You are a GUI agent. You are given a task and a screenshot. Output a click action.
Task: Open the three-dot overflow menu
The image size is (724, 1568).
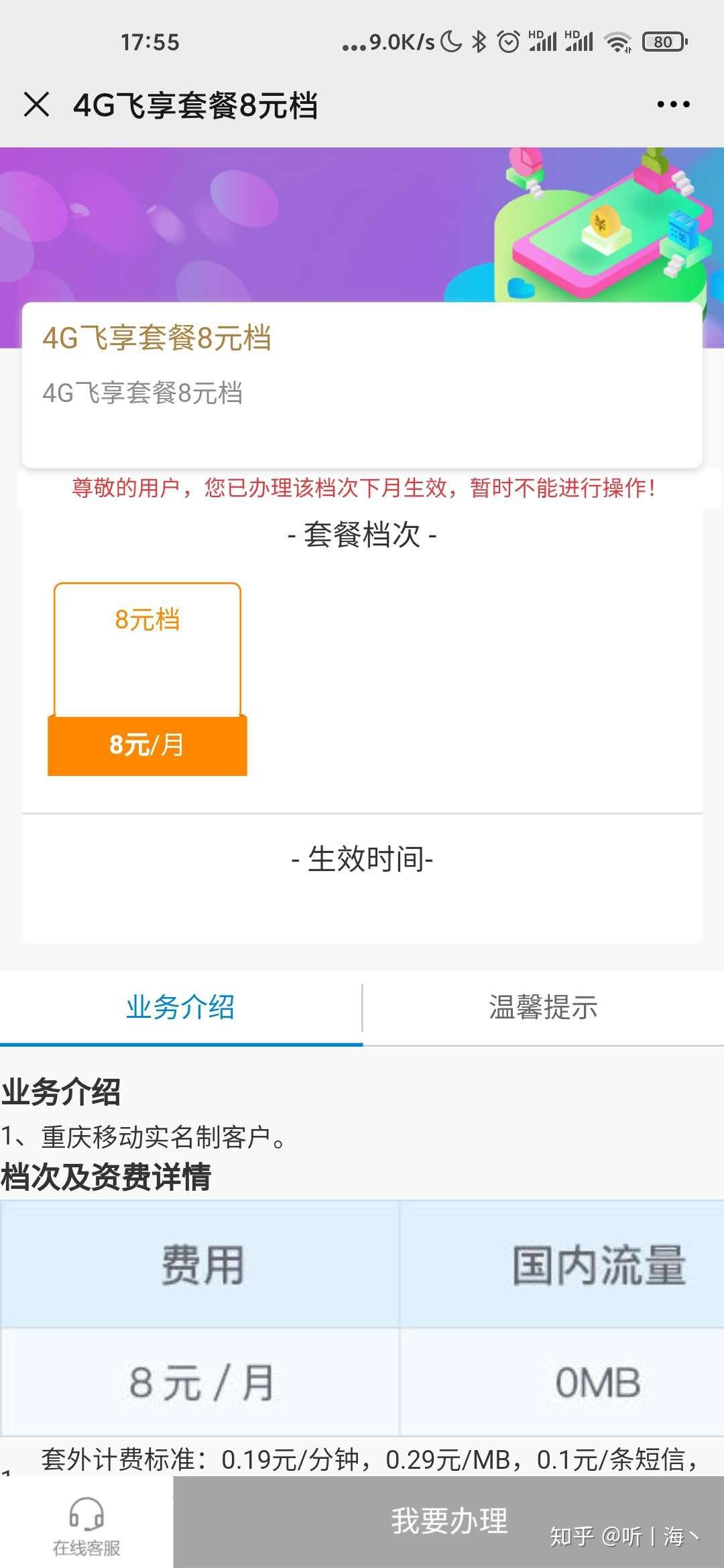pyautogui.click(x=673, y=105)
